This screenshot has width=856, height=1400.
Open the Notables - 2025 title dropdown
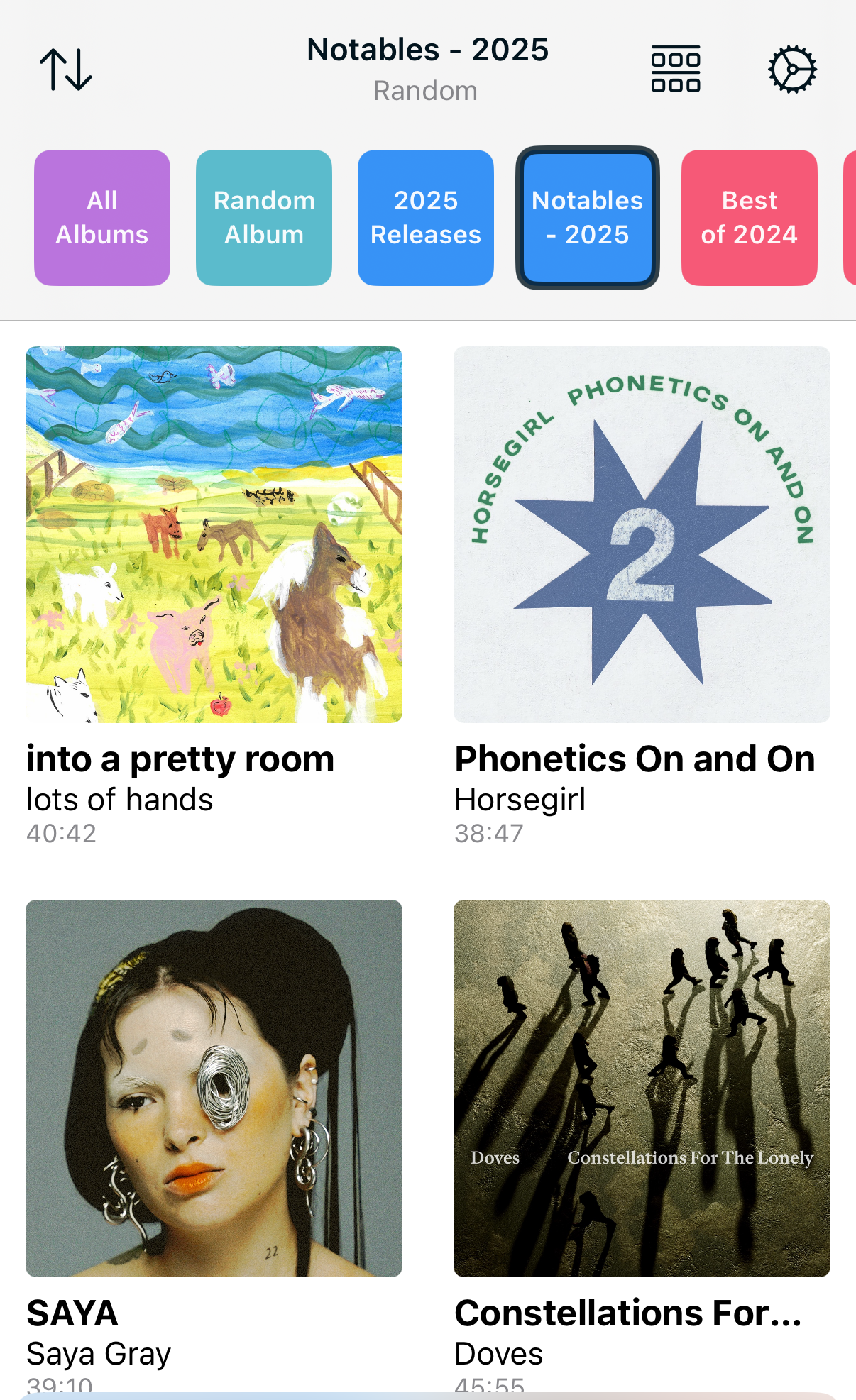tap(427, 50)
